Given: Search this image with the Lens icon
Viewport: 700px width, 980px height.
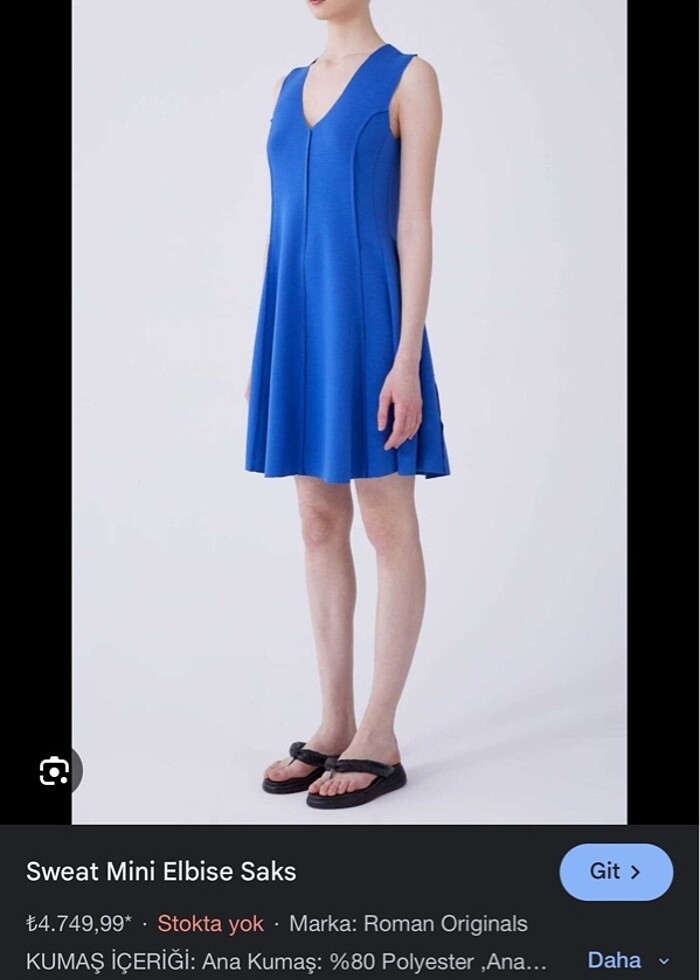Looking at the screenshot, I should pyautogui.click(x=54, y=771).
